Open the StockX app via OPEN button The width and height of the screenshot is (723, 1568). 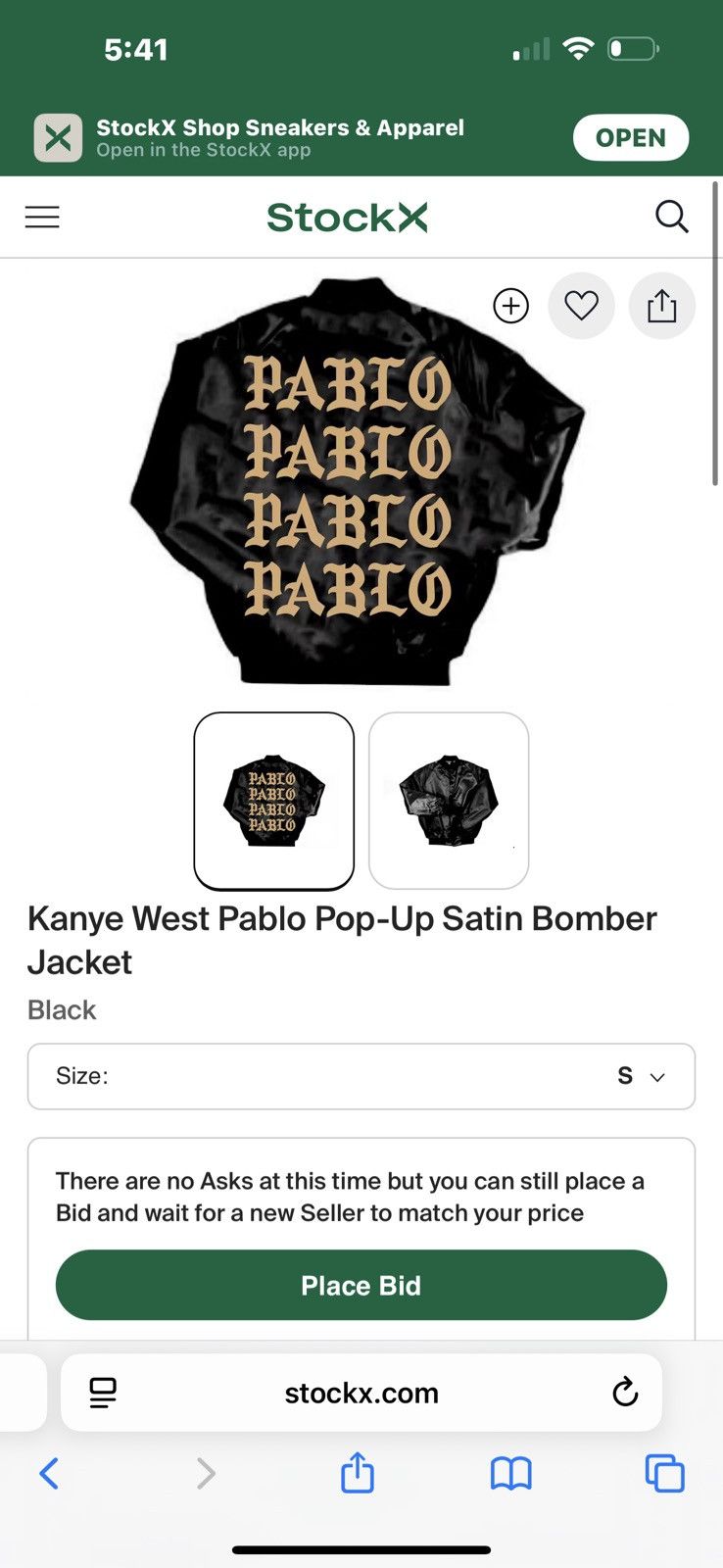(630, 137)
